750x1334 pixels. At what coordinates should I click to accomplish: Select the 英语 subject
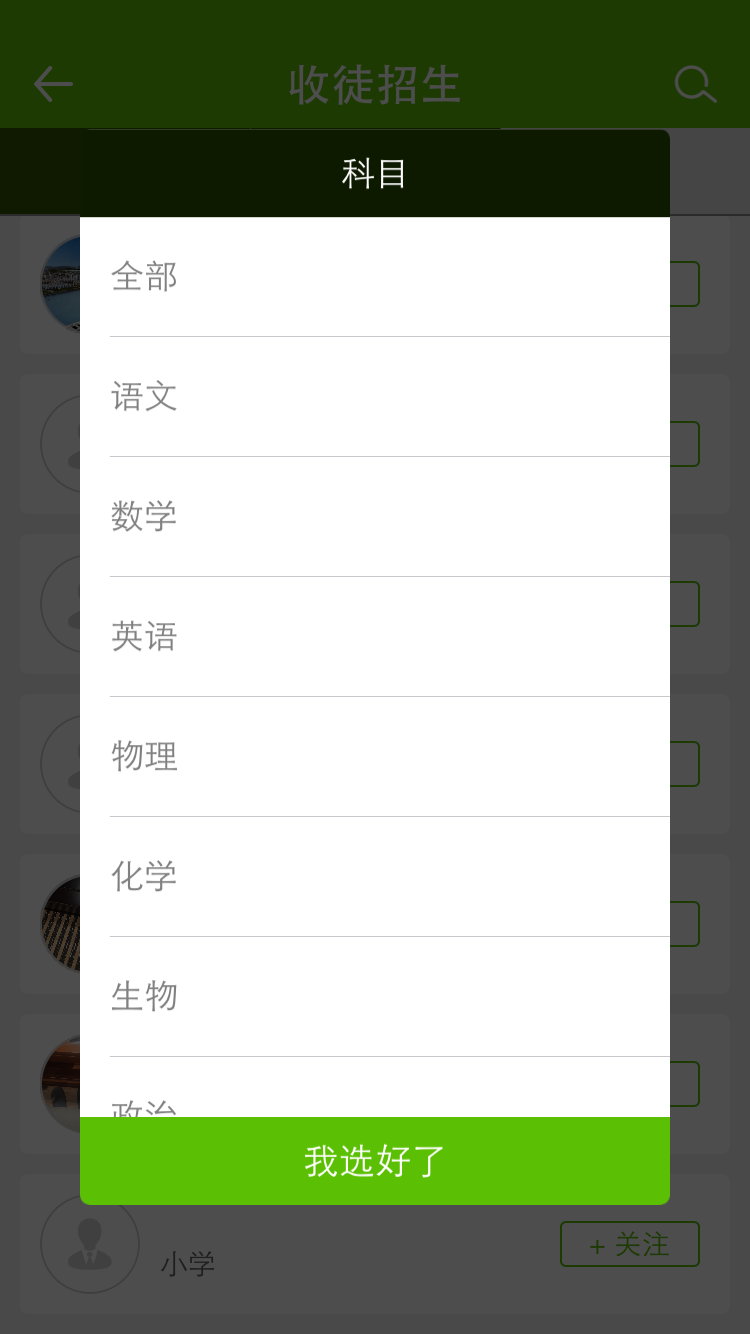[x=375, y=637]
